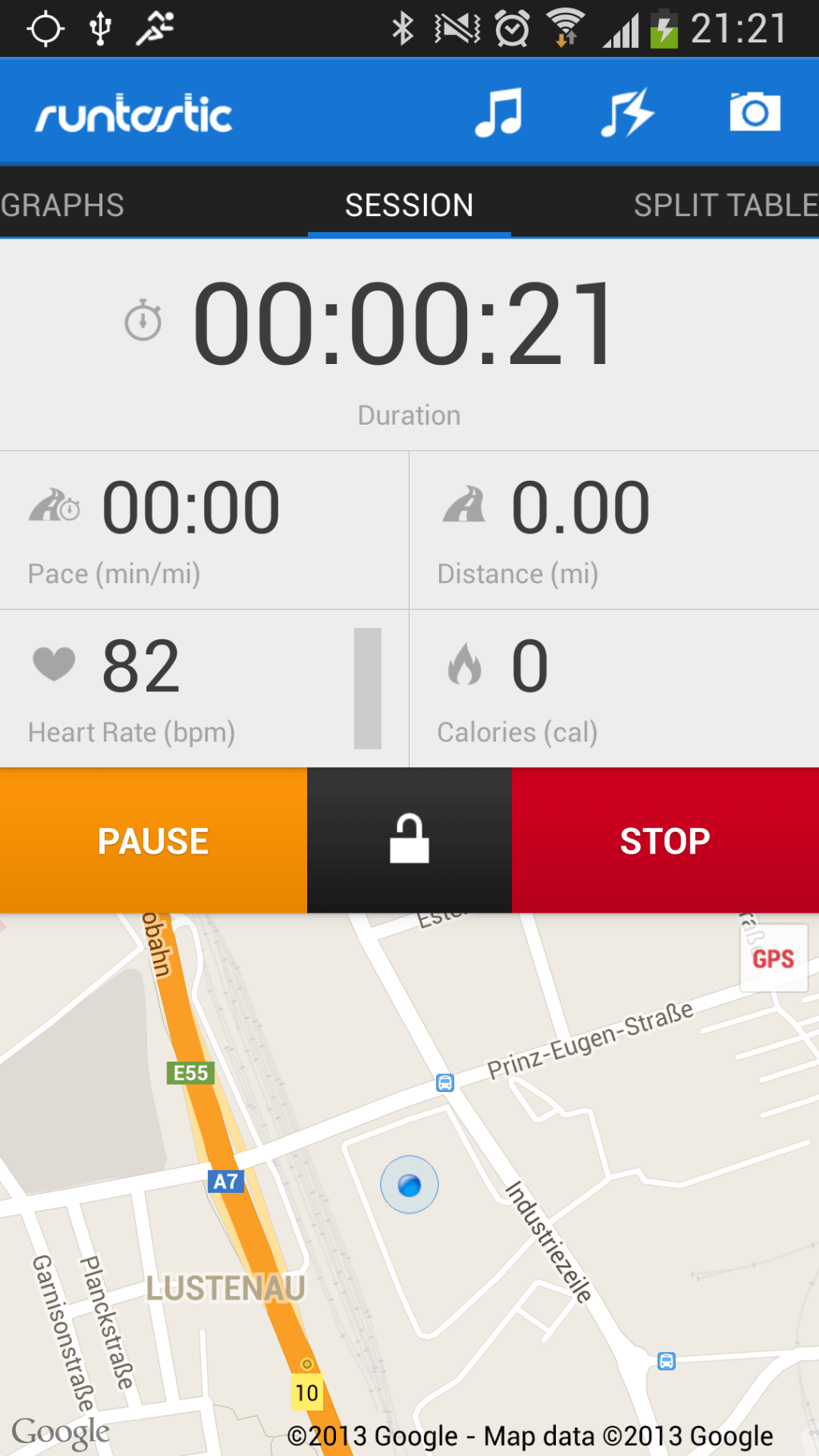
Task: Stop the current workout session
Action: [x=665, y=841]
